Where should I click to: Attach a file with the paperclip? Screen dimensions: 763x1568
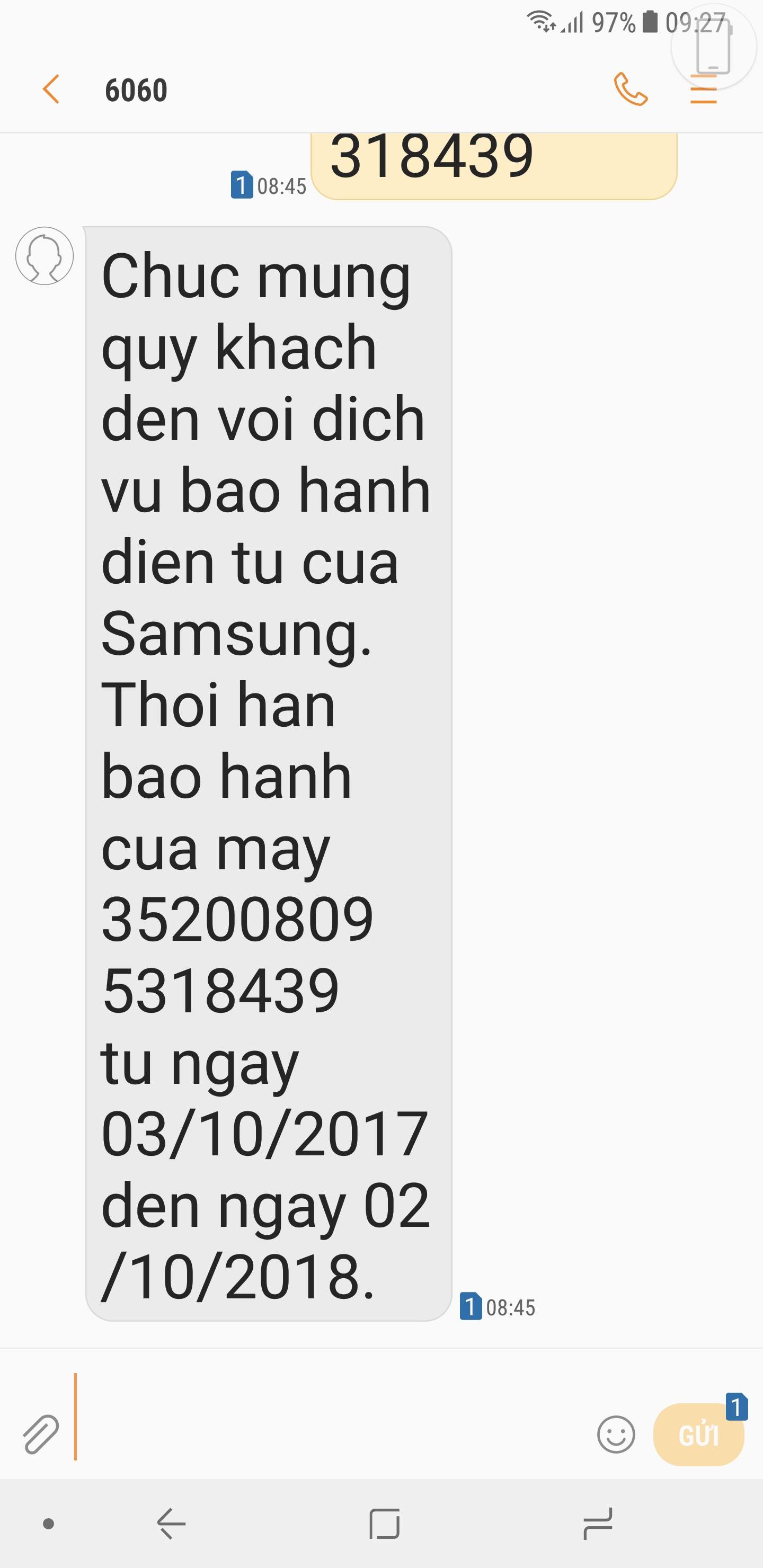(40, 1435)
